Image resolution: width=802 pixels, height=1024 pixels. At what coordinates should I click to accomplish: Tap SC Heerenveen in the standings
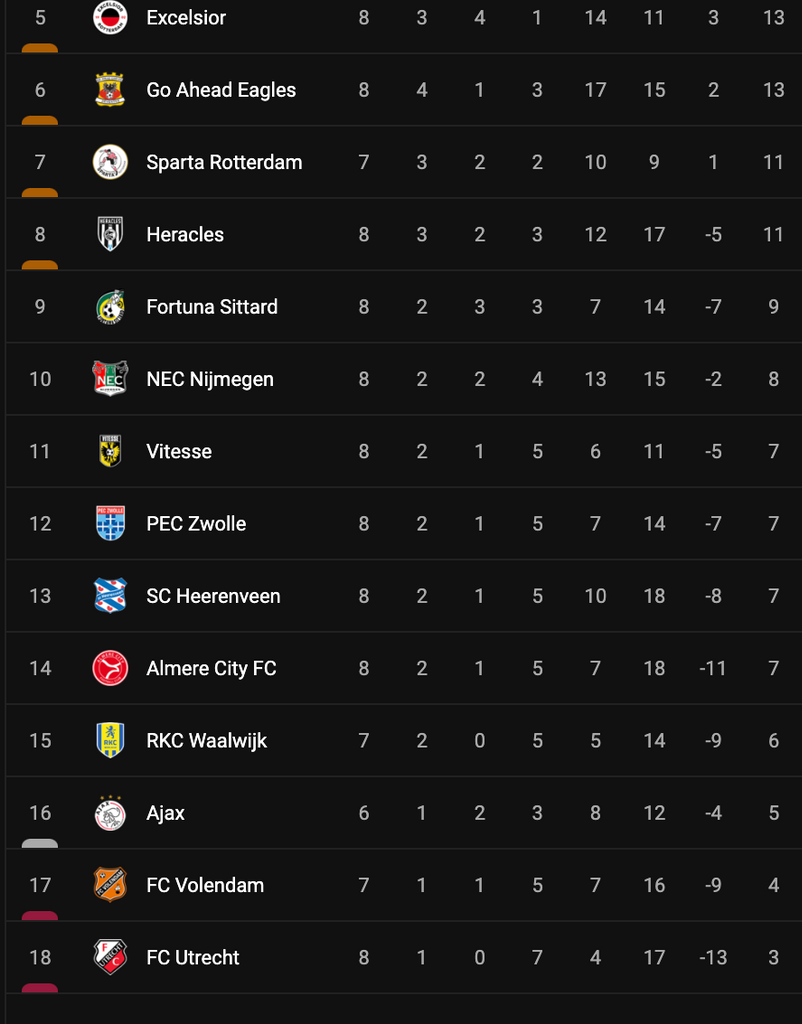point(213,596)
